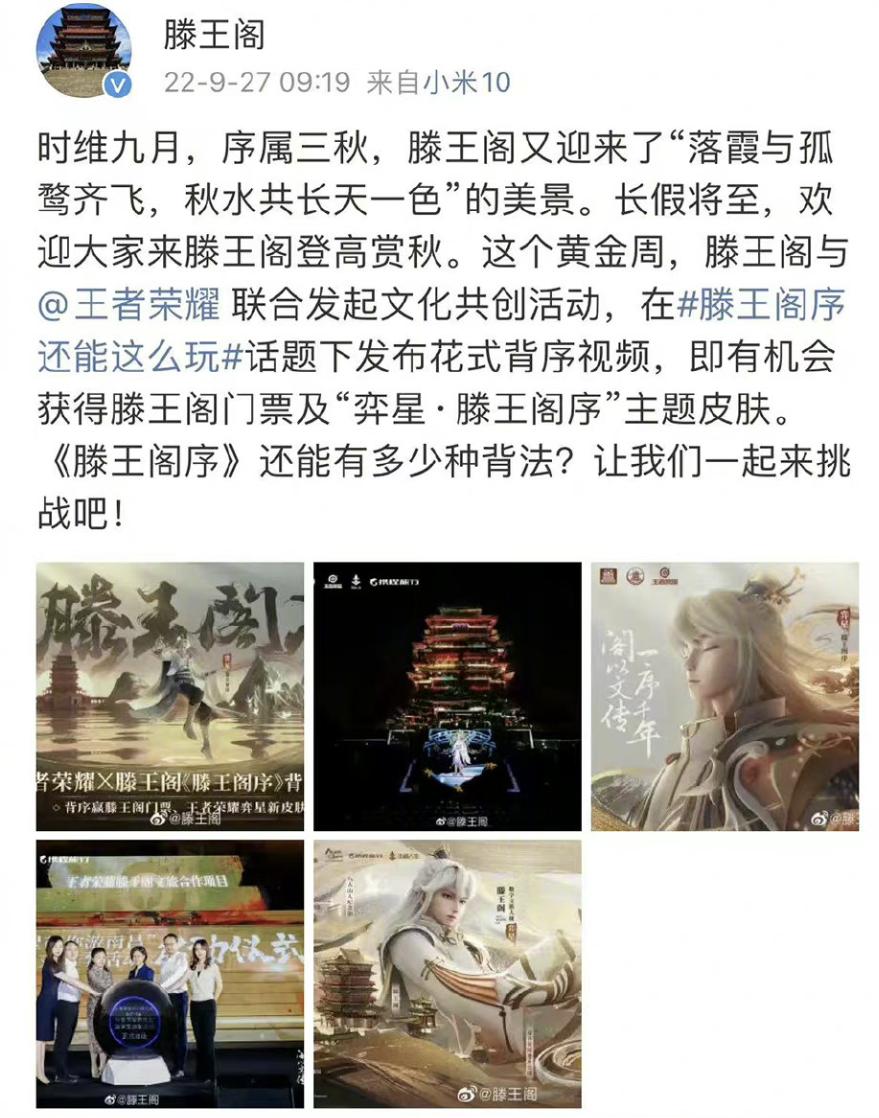Click the download arrow icon on the second image
Viewport: 879px width, 1118px height.
click(355, 581)
